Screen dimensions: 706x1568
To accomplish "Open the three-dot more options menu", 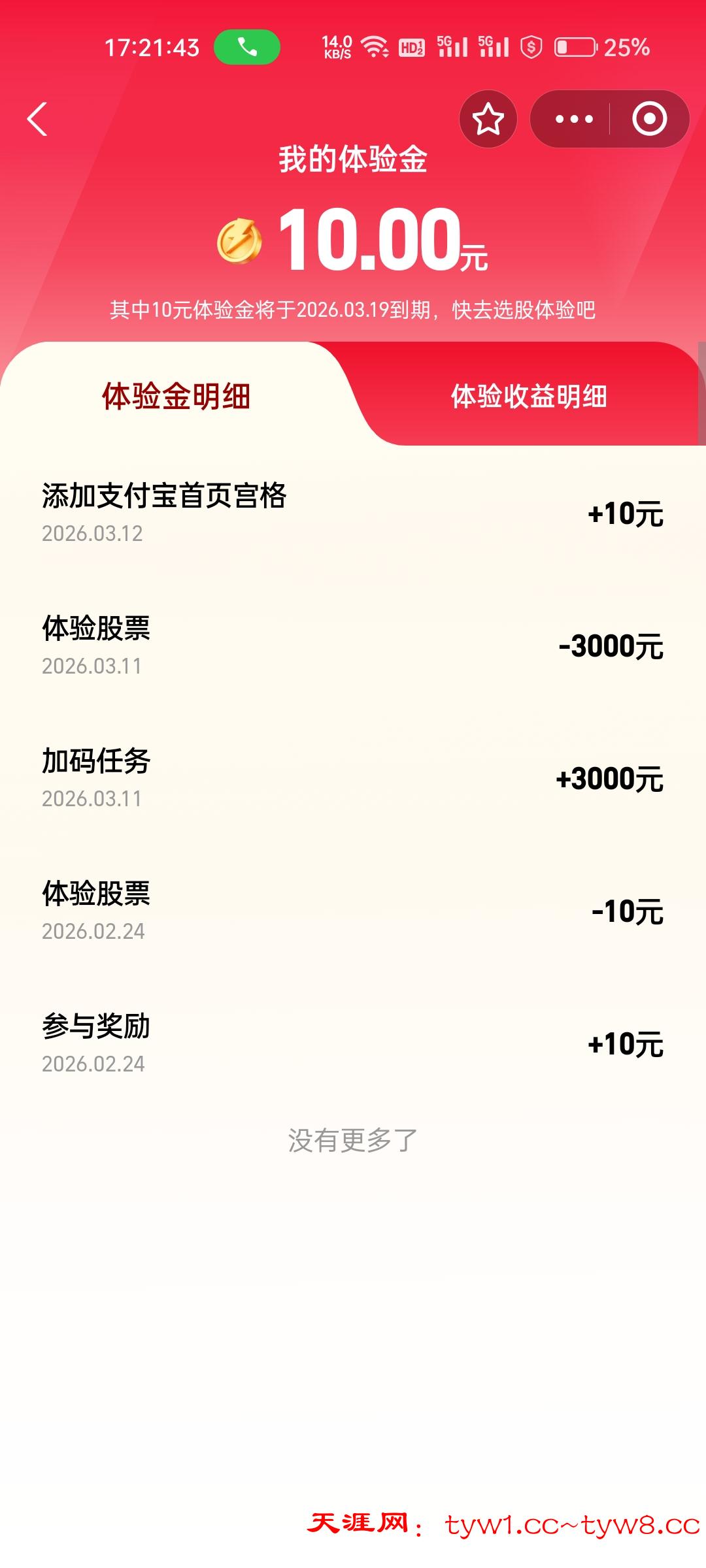I will pyautogui.click(x=573, y=119).
